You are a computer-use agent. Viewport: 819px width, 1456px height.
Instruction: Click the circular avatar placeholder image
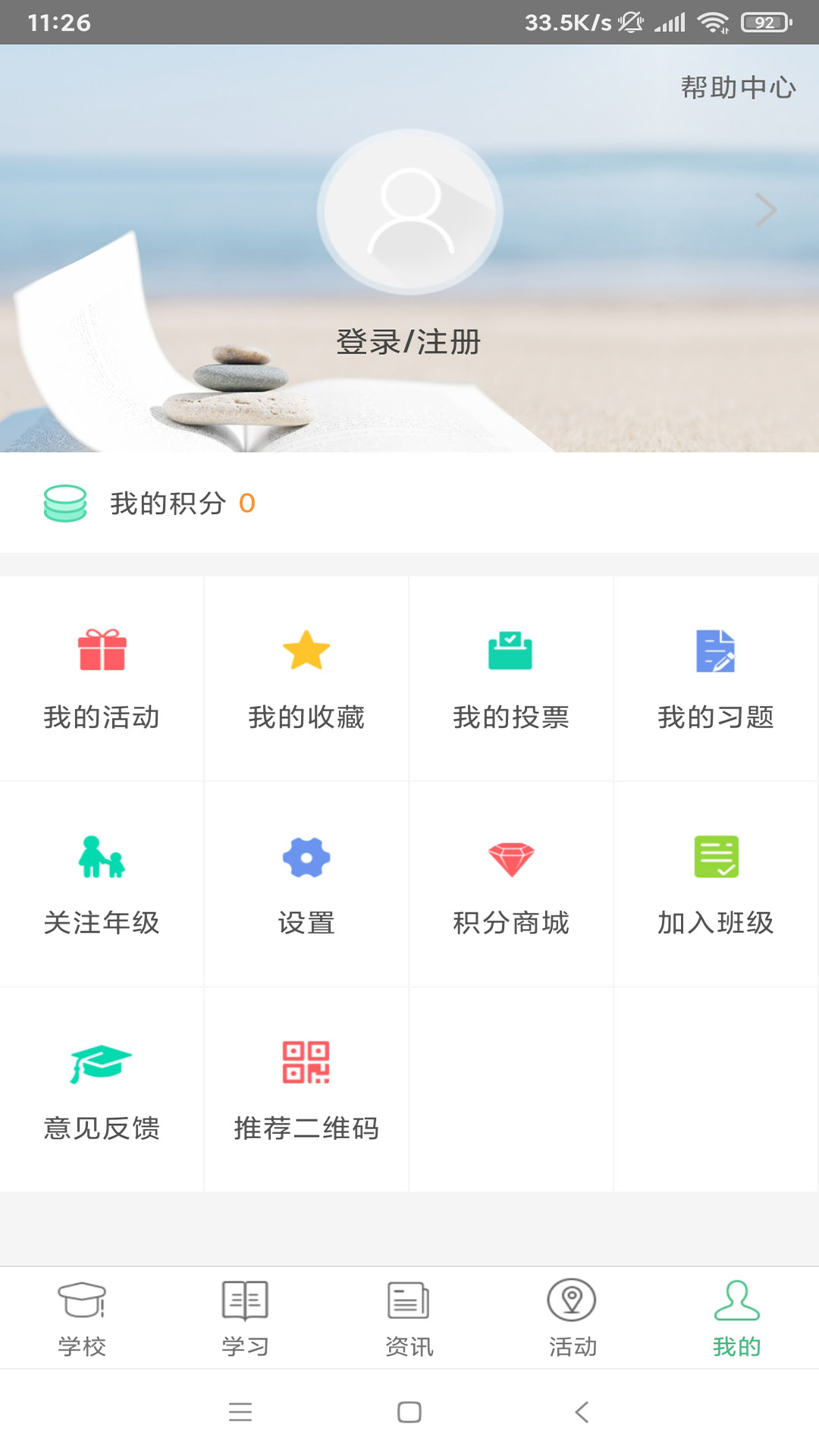tap(409, 211)
